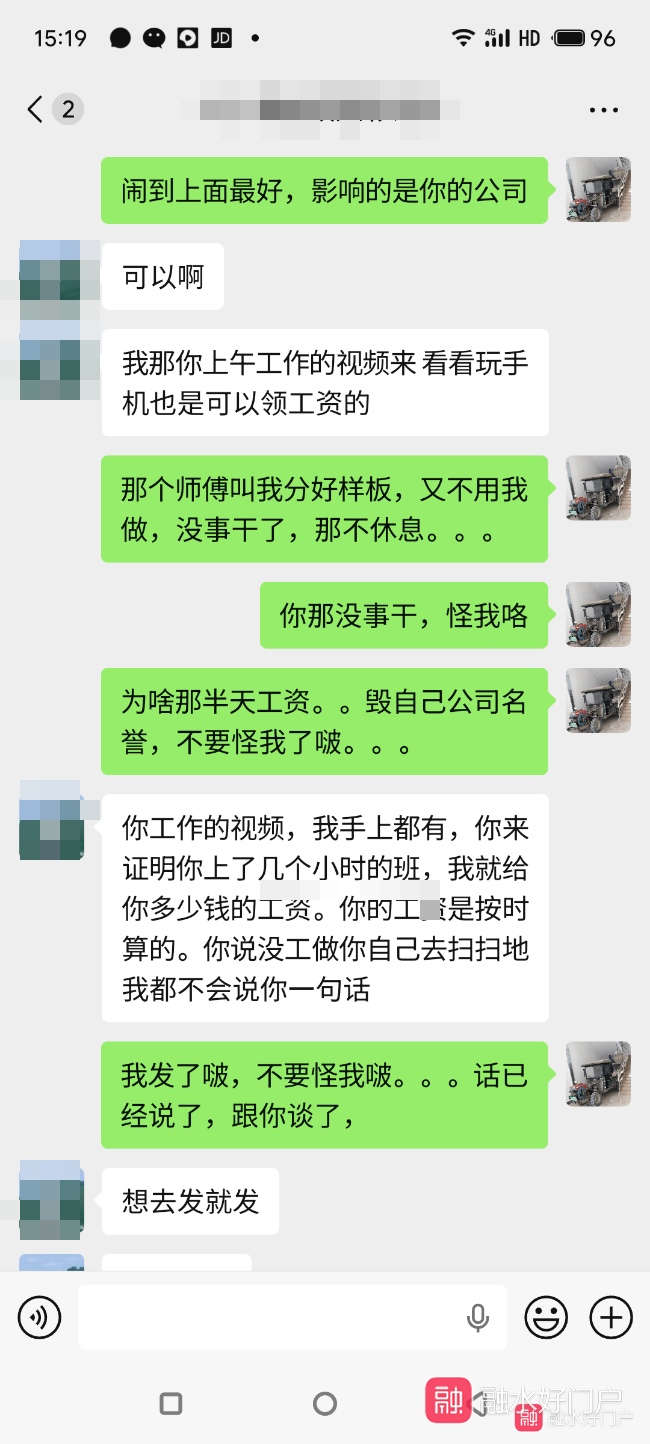Open the chat overflow menu
650x1444 pixels.
pyautogui.click(x=603, y=110)
